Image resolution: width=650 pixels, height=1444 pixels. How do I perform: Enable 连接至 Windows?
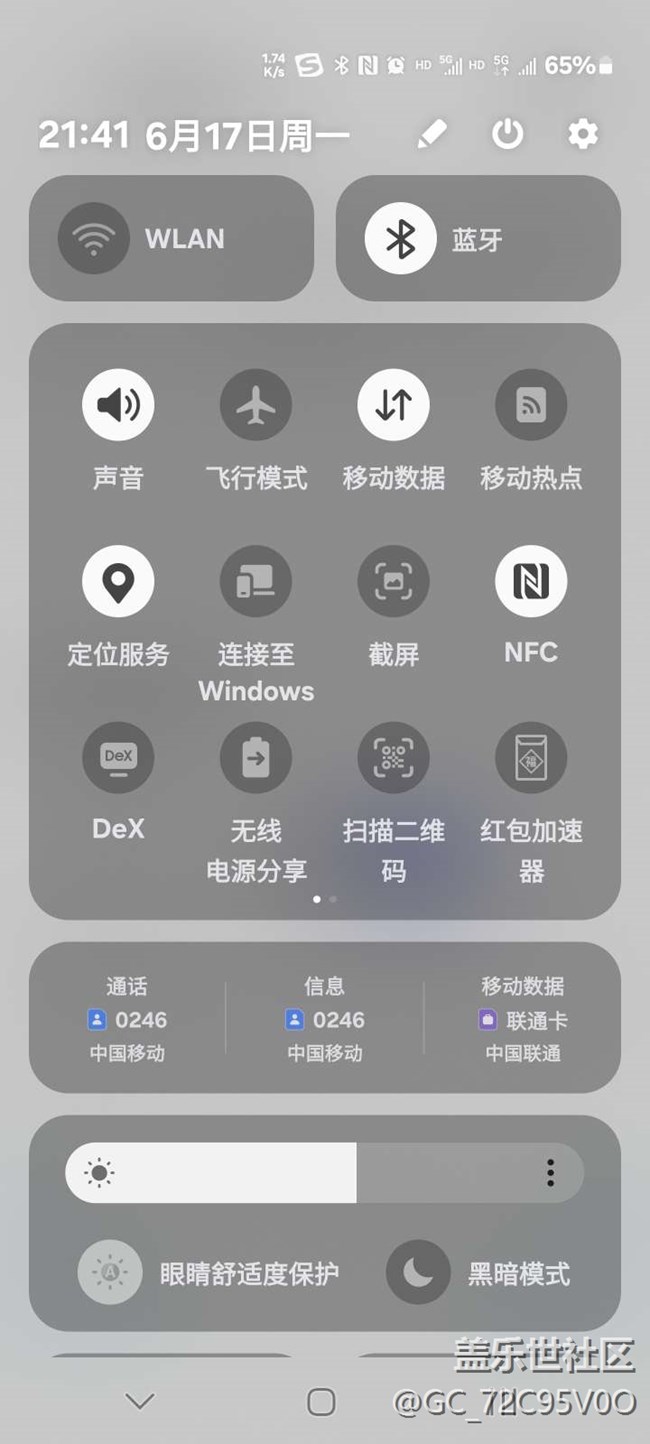[256, 581]
